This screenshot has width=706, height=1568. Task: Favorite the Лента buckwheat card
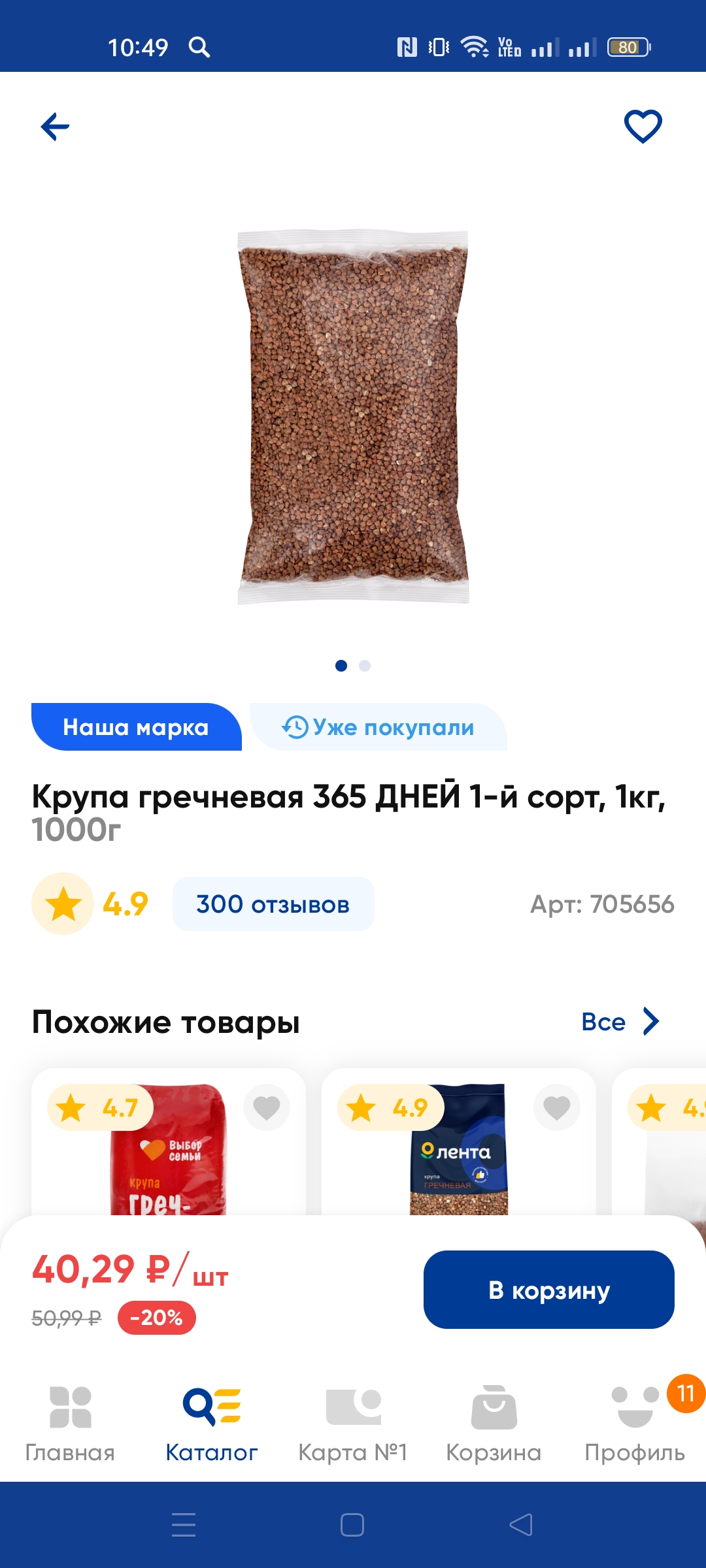(x=557, y=1107)
